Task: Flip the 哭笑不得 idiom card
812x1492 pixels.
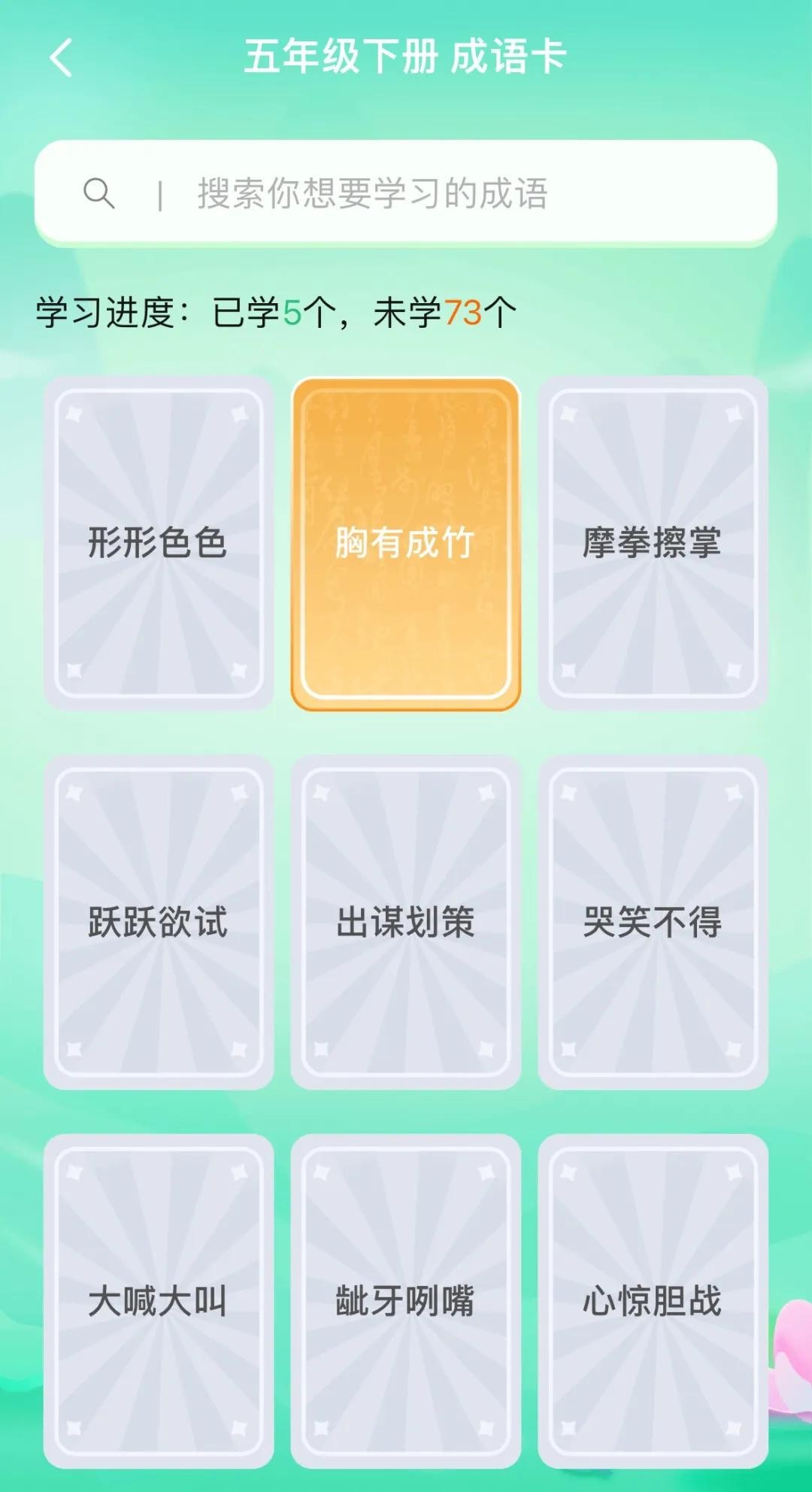Action: (x=653, y=922)
